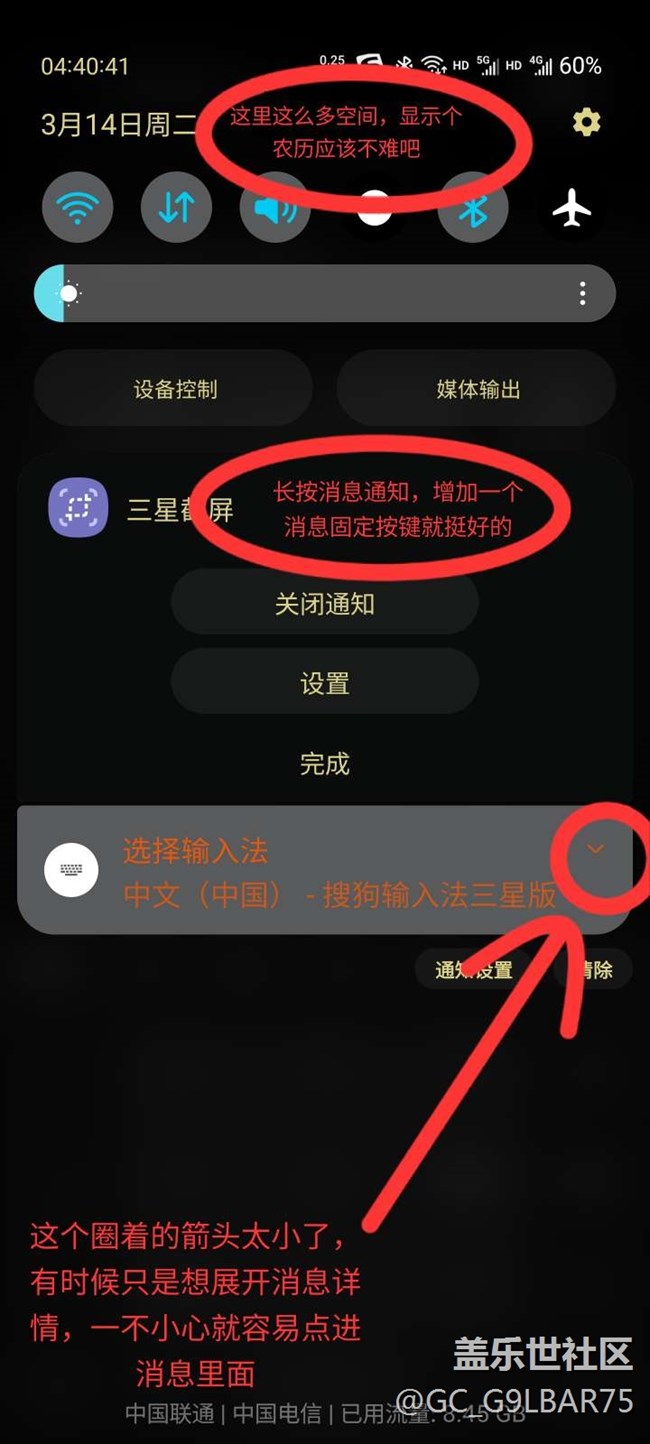The width and height of the screenshot is (650, 1444).
Task: Toggle the sound mode quick setting
Action: click(274, 209)
